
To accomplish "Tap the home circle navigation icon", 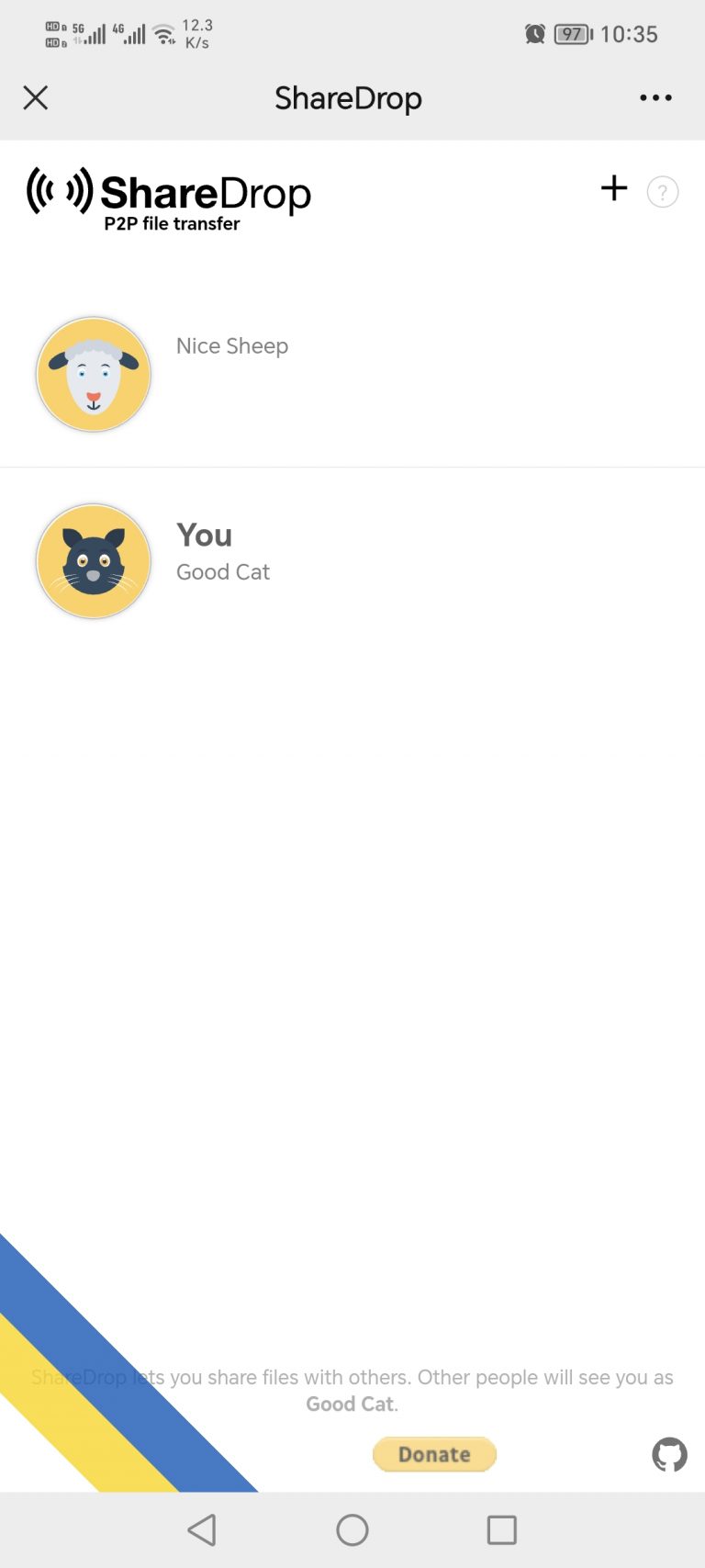I will click(x=352, y=1529).
